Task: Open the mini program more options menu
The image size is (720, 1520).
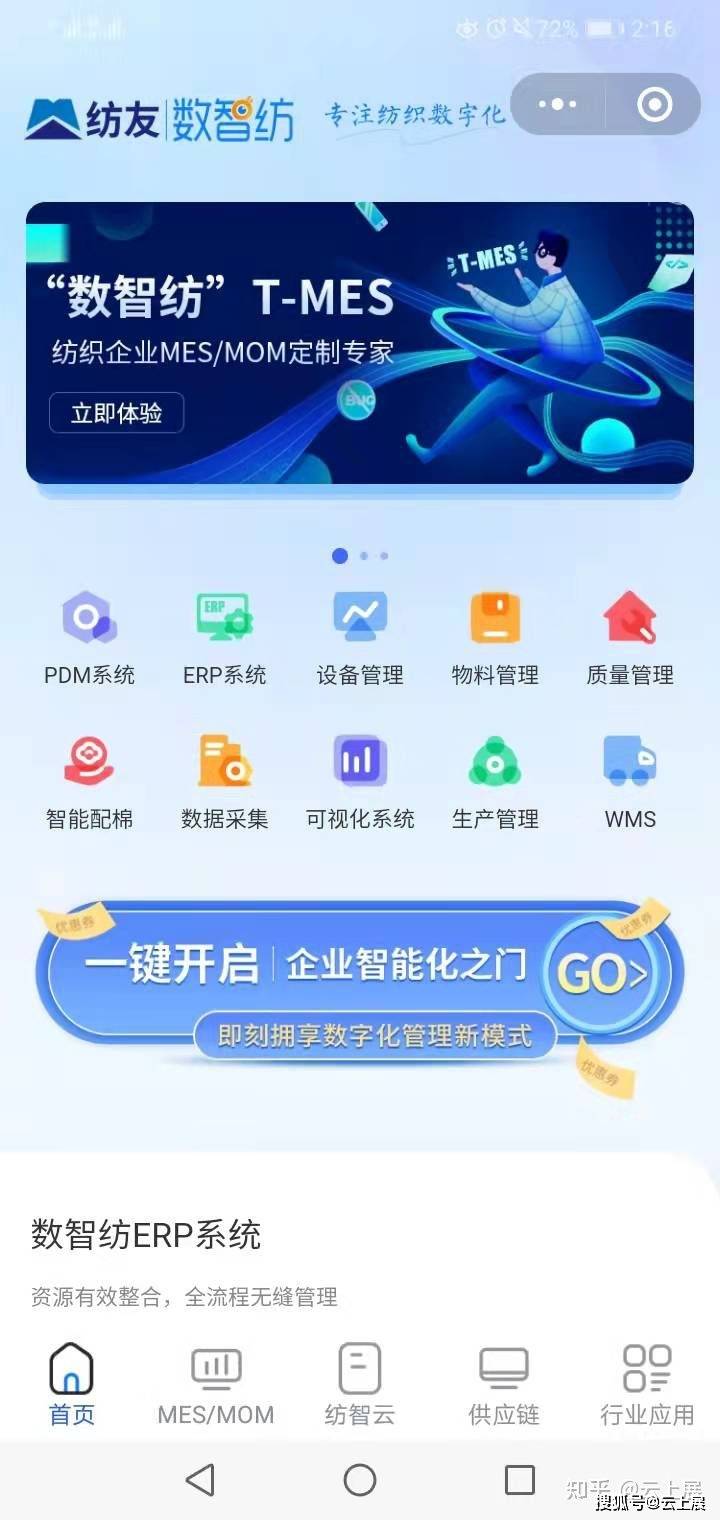Action: (x=557, y=104)
